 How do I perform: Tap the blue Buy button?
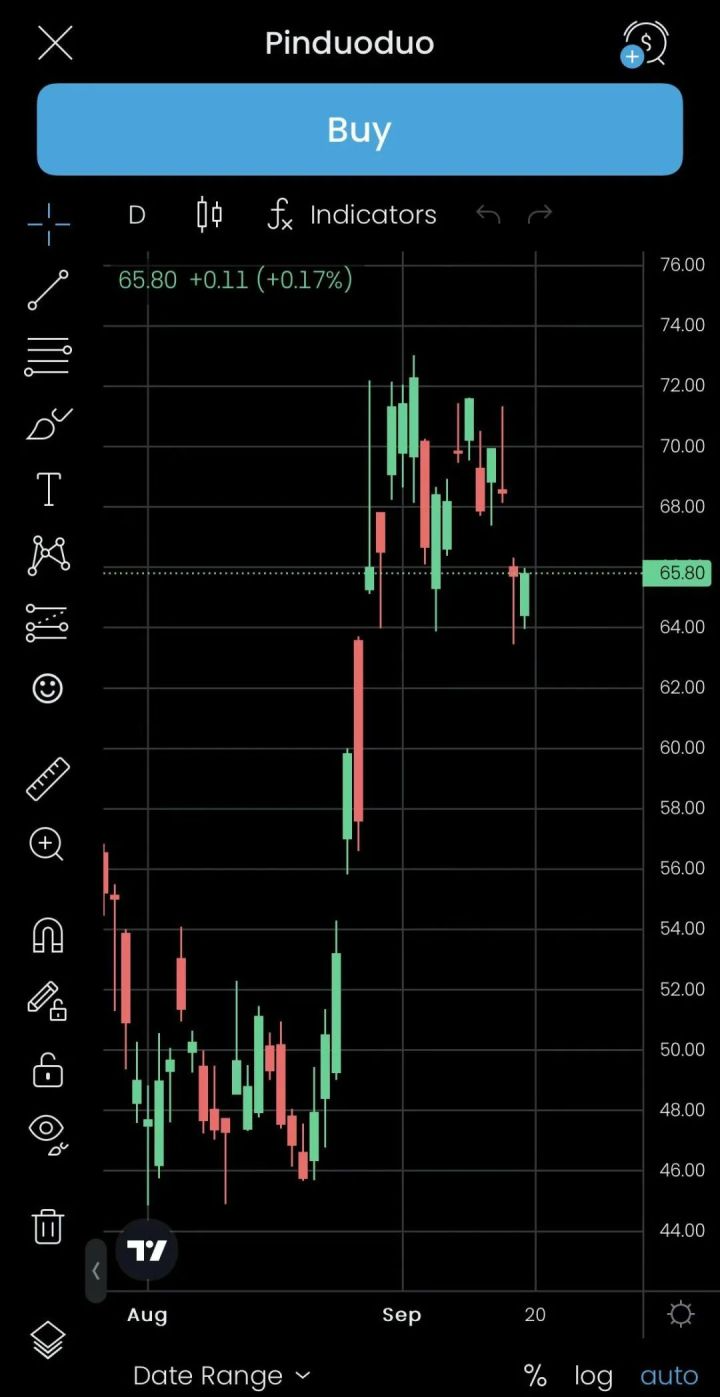[360, 130]
